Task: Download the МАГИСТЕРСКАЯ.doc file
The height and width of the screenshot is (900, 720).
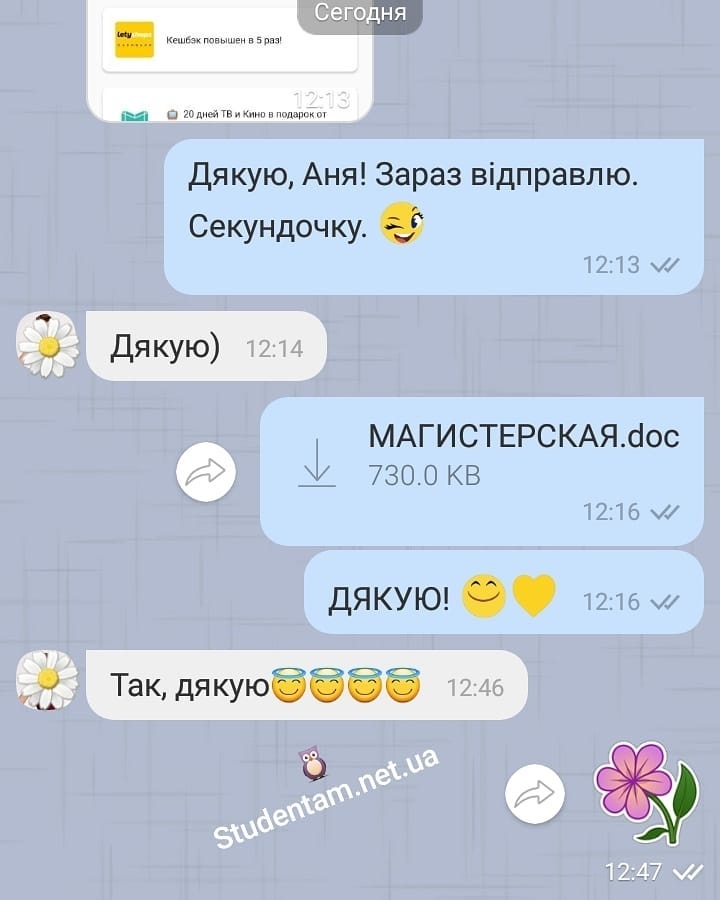Action: coord(317,462)
